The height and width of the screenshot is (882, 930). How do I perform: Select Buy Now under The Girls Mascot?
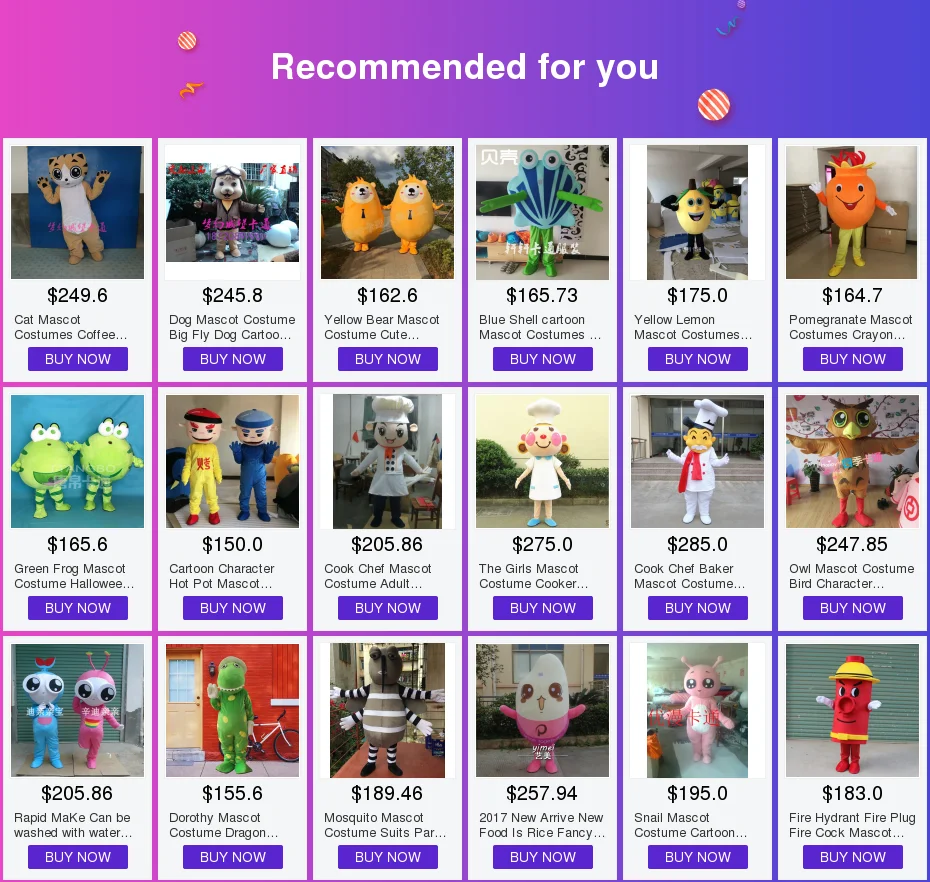pyautogui.click(x=543, y=608)
